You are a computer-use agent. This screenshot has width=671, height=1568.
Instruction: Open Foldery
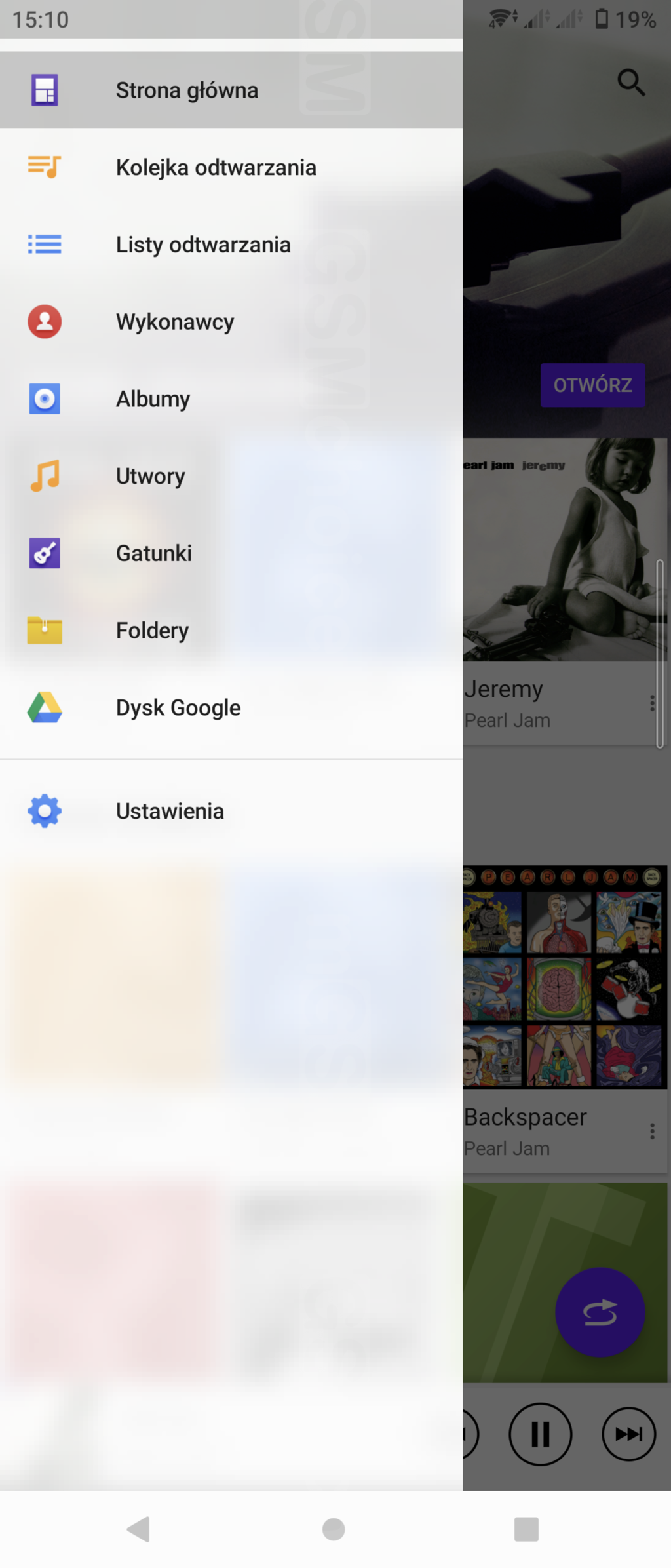[x=152, y=631]
